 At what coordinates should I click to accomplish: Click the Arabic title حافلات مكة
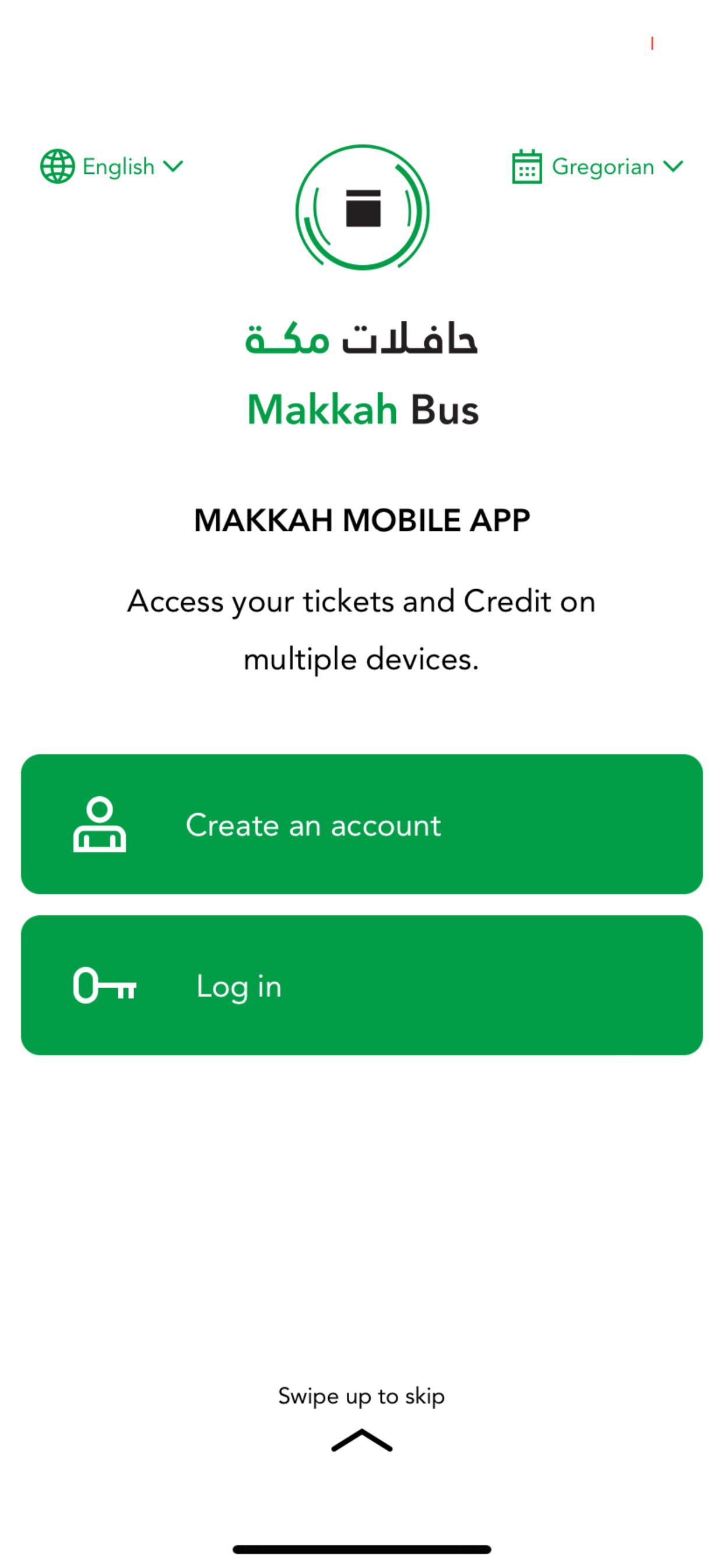coord(361,339)
